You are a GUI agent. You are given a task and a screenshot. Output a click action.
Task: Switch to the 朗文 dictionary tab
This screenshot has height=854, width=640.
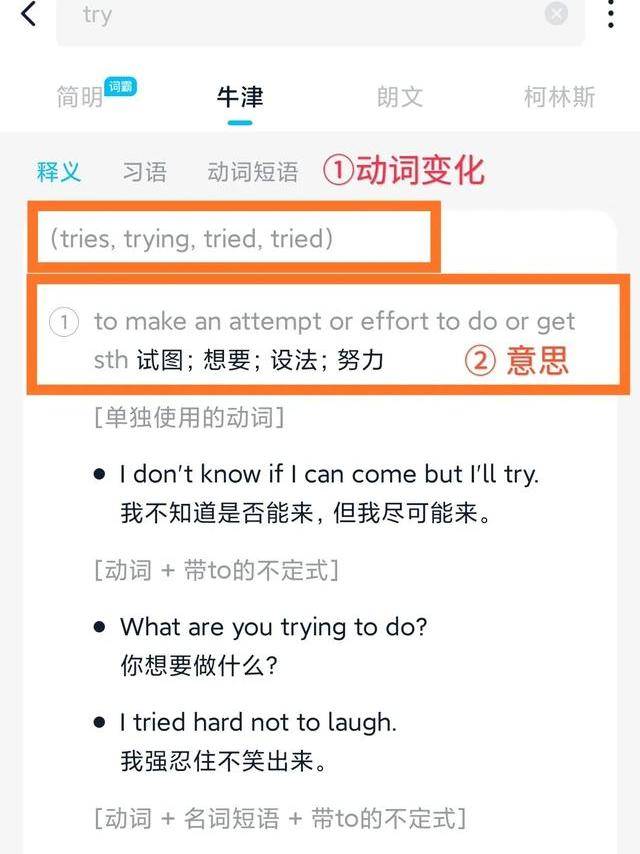(400, 97)
